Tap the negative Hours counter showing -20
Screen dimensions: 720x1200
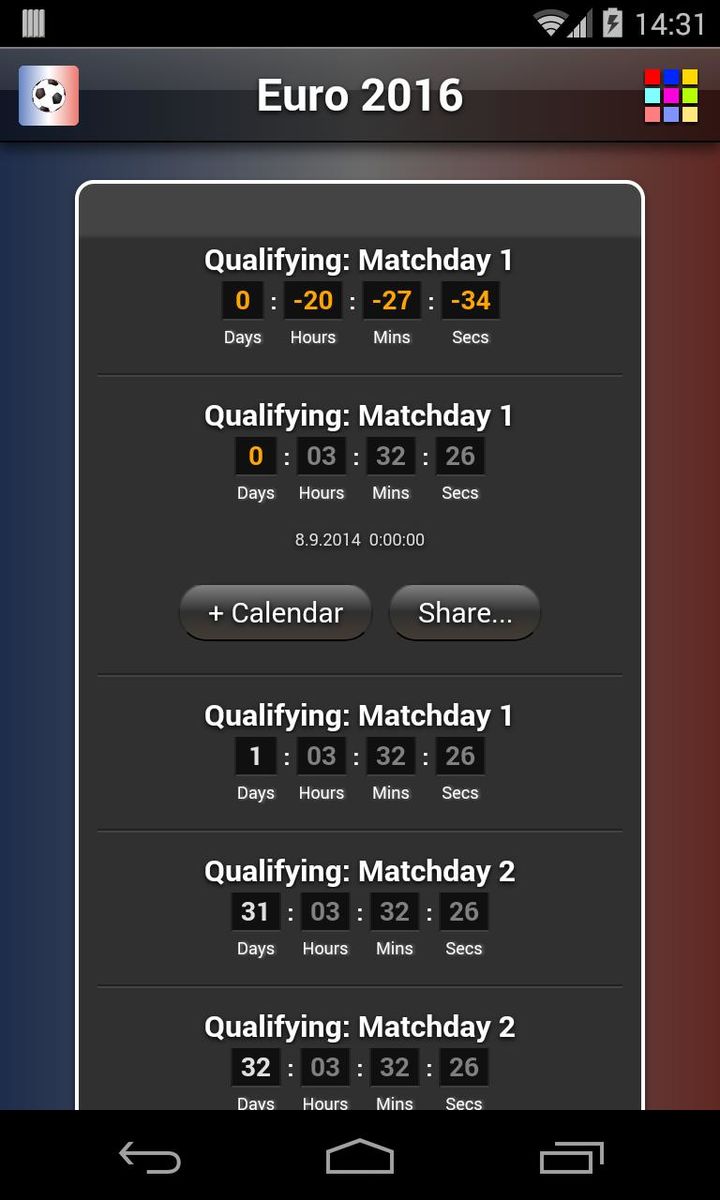click(x=312, y=300)
